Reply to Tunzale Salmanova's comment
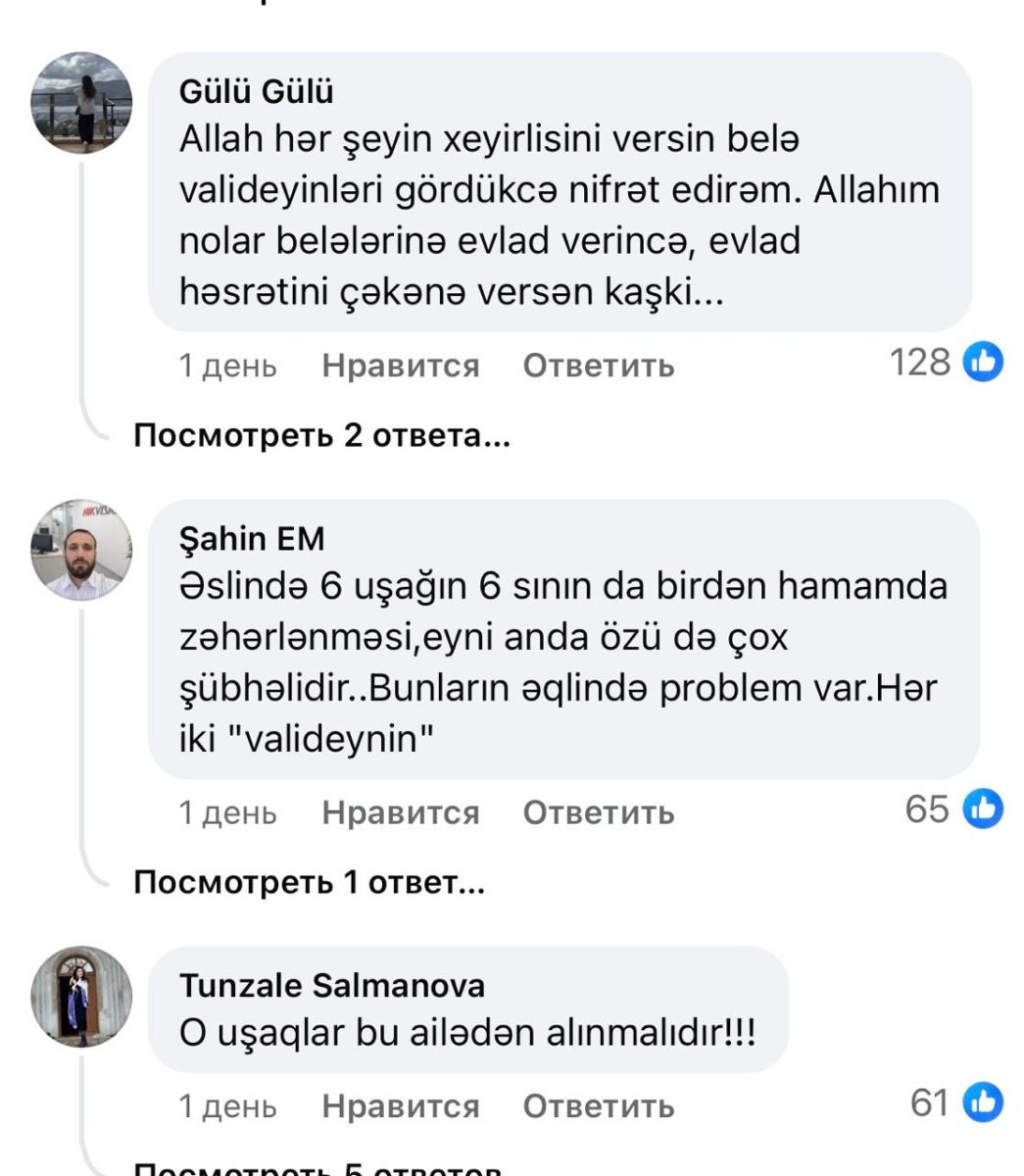 (x=598, y=1106)
